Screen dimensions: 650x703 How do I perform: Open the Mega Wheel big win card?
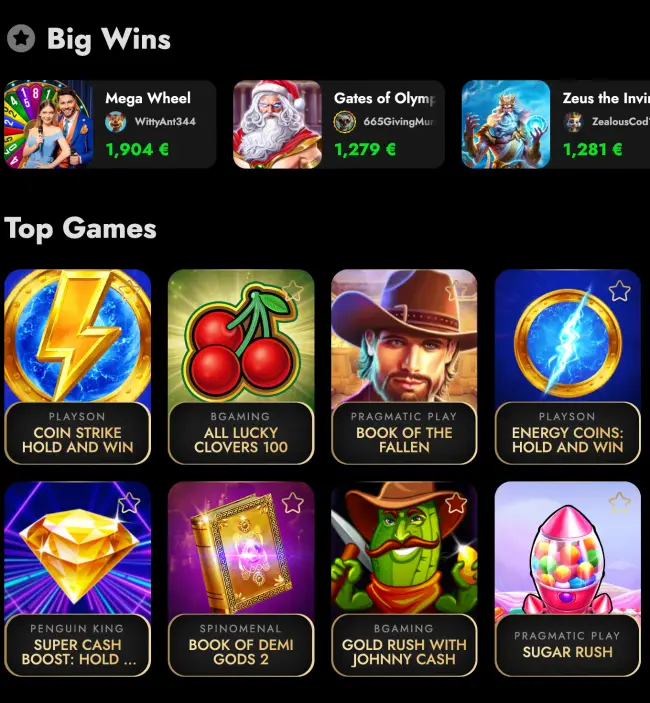110,124
